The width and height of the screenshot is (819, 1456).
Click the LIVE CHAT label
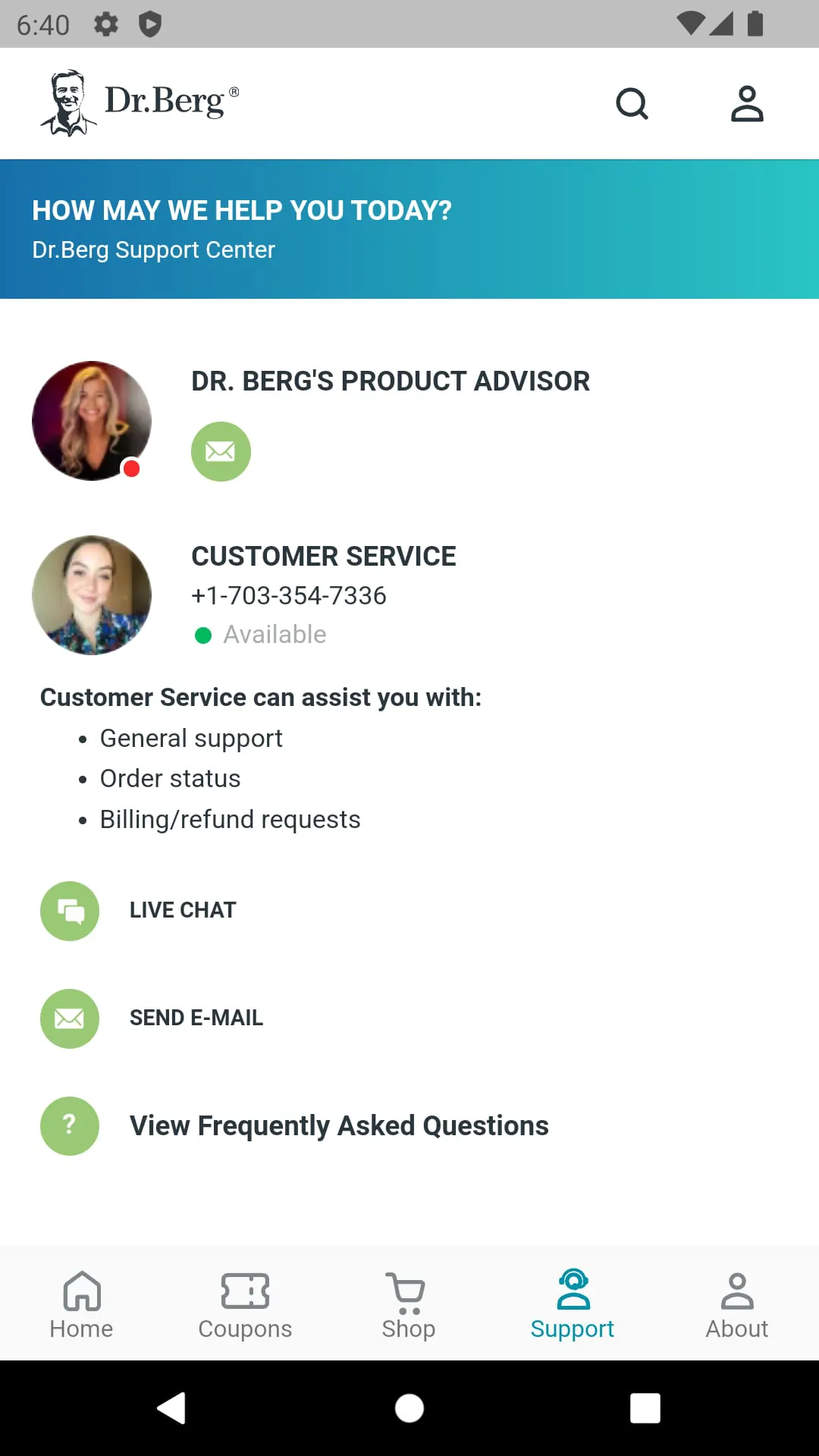(x=182, y=909)
